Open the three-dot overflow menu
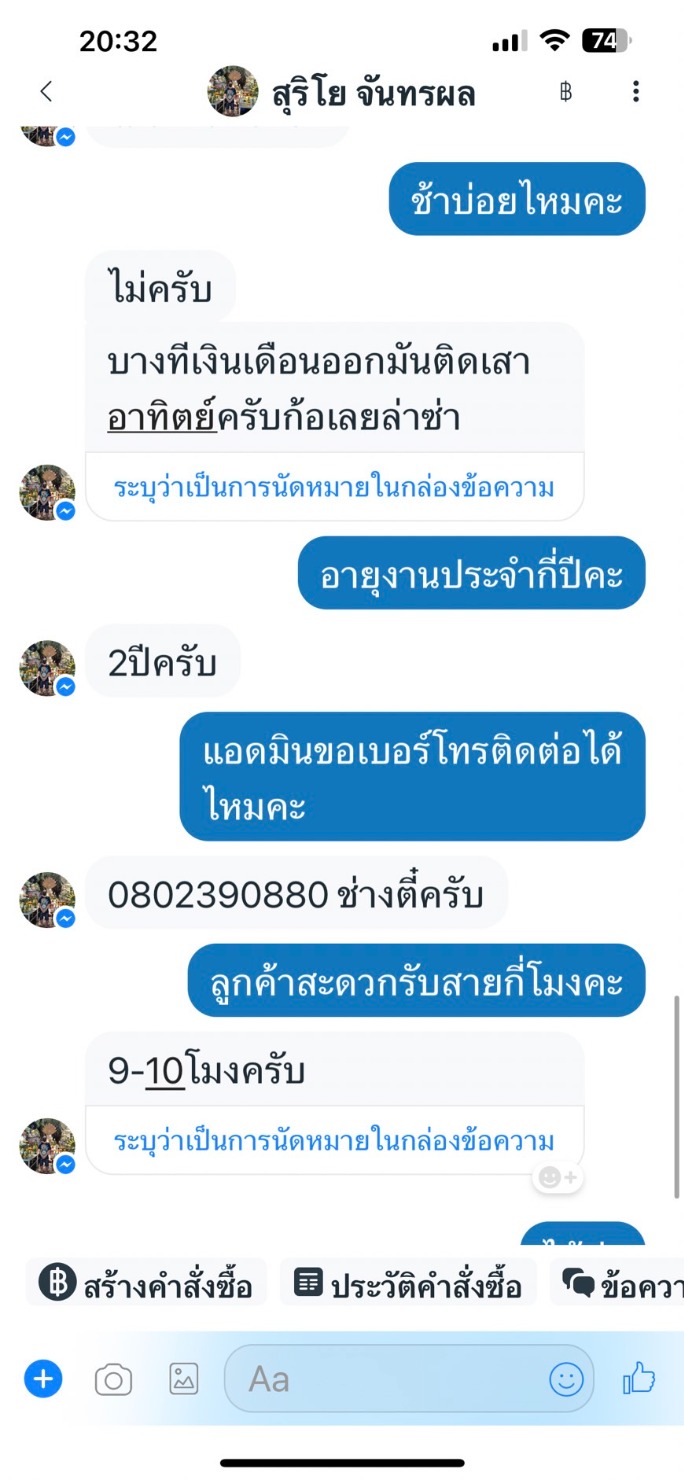This screenshot has width=684, height=1480. (x=636, y=92)
